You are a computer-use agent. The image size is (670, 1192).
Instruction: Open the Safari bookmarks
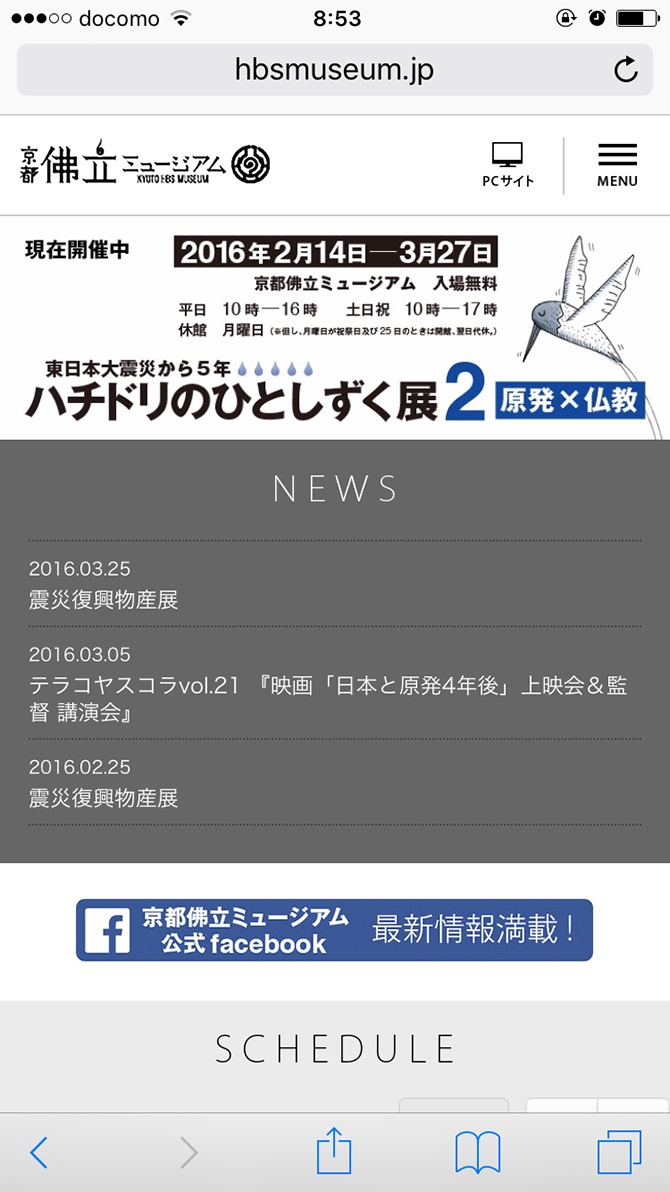tap(477, 1153)
